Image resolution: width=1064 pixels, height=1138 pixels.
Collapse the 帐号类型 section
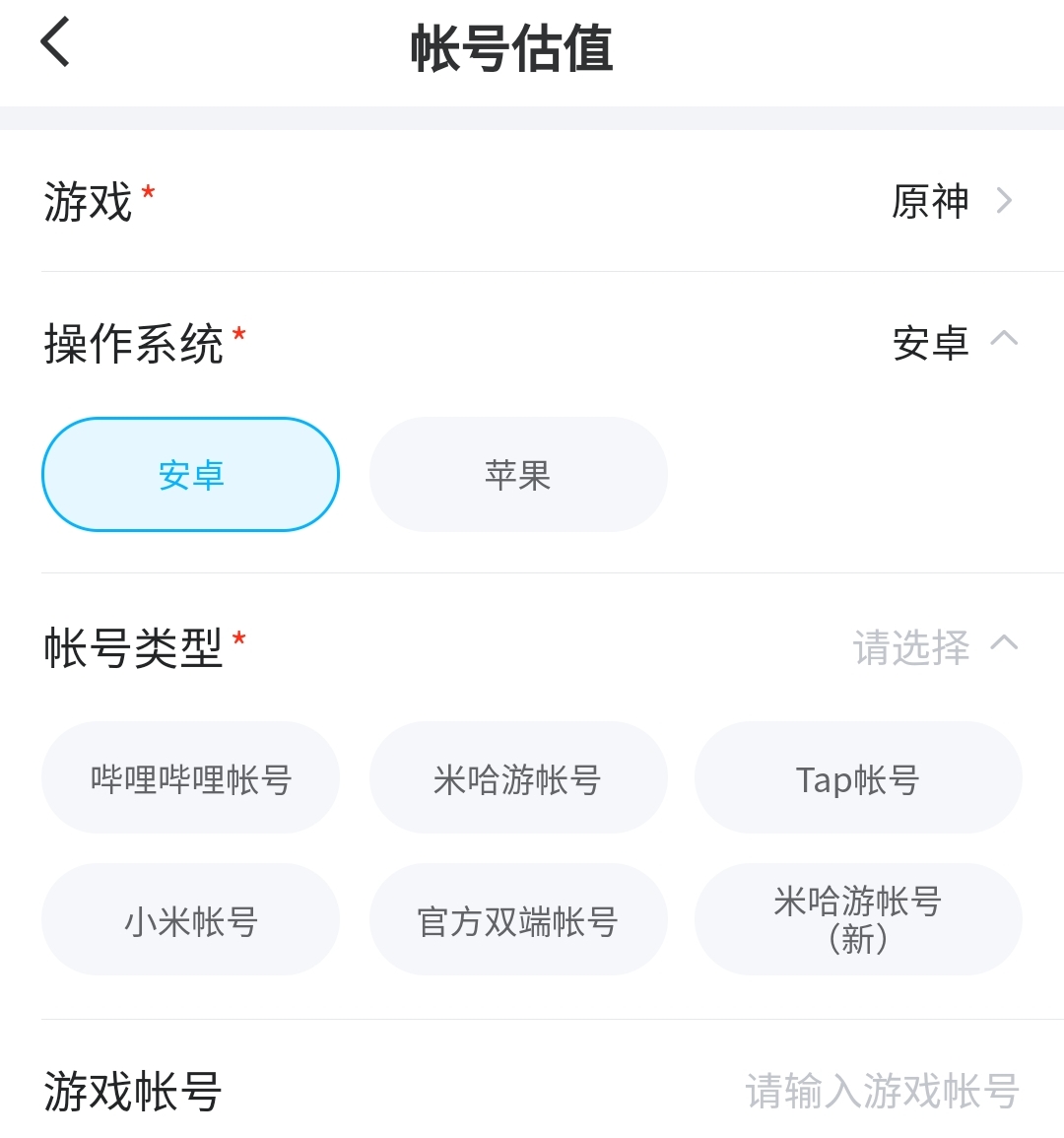pyautogui.click(x=1003, y=644)
